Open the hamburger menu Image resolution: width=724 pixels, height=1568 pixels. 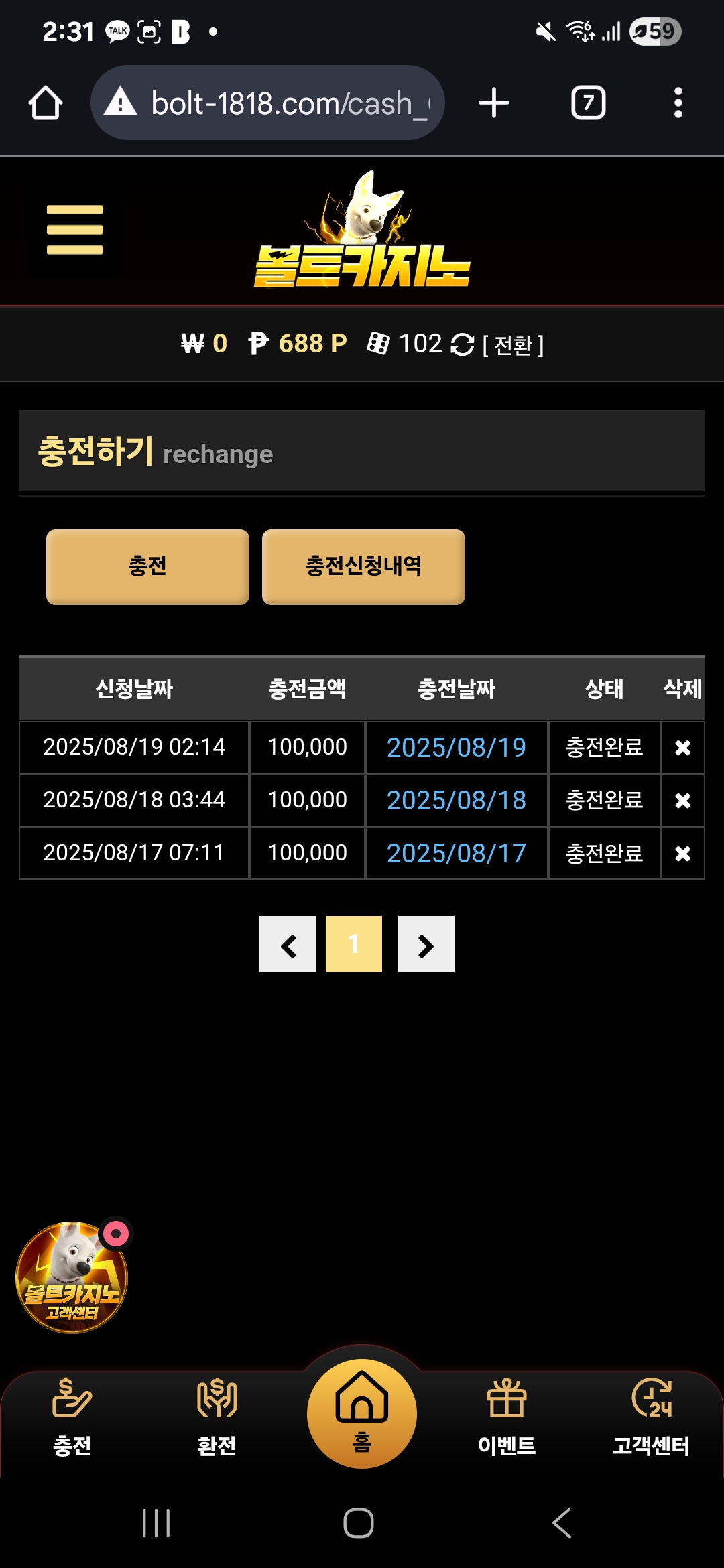coord(74,230)
